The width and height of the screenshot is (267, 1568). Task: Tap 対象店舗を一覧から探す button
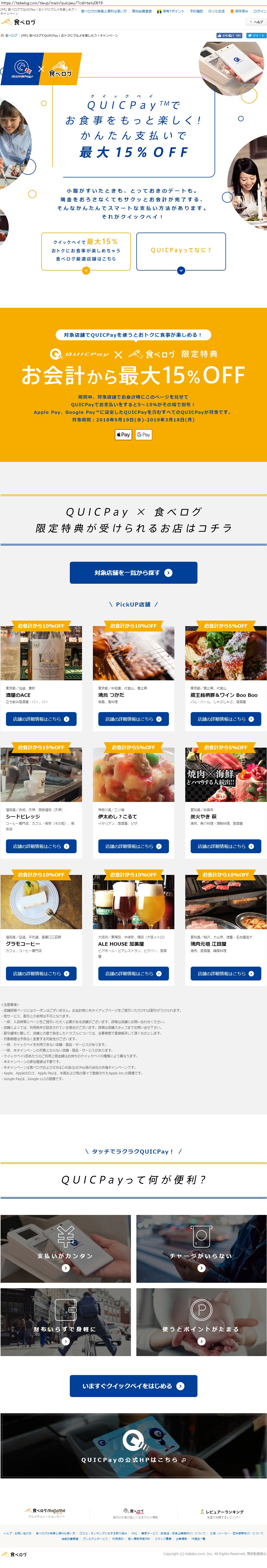(x=134, y=573)
